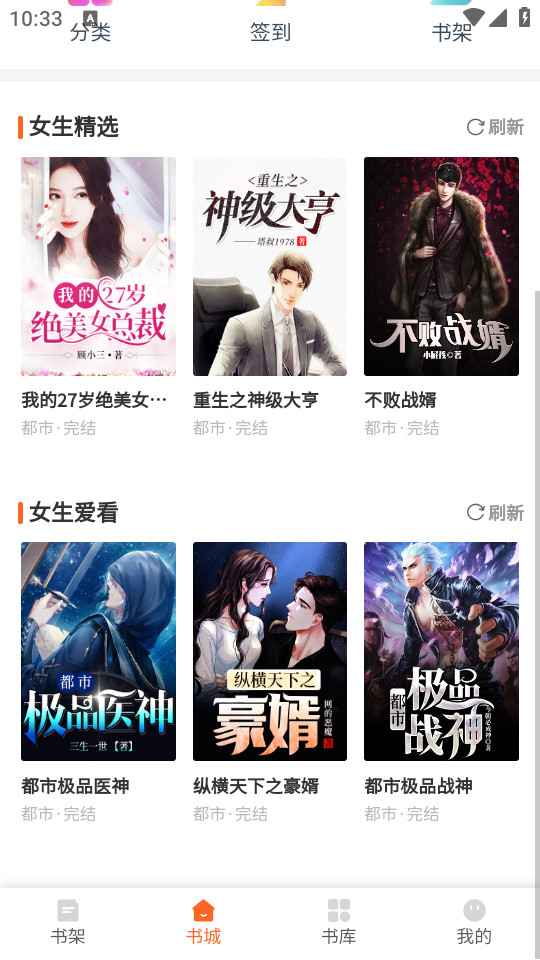This screenshot has height=960, width=540.
Task: Go to the 我的 profile tab
Action: (x=474, y=923)
